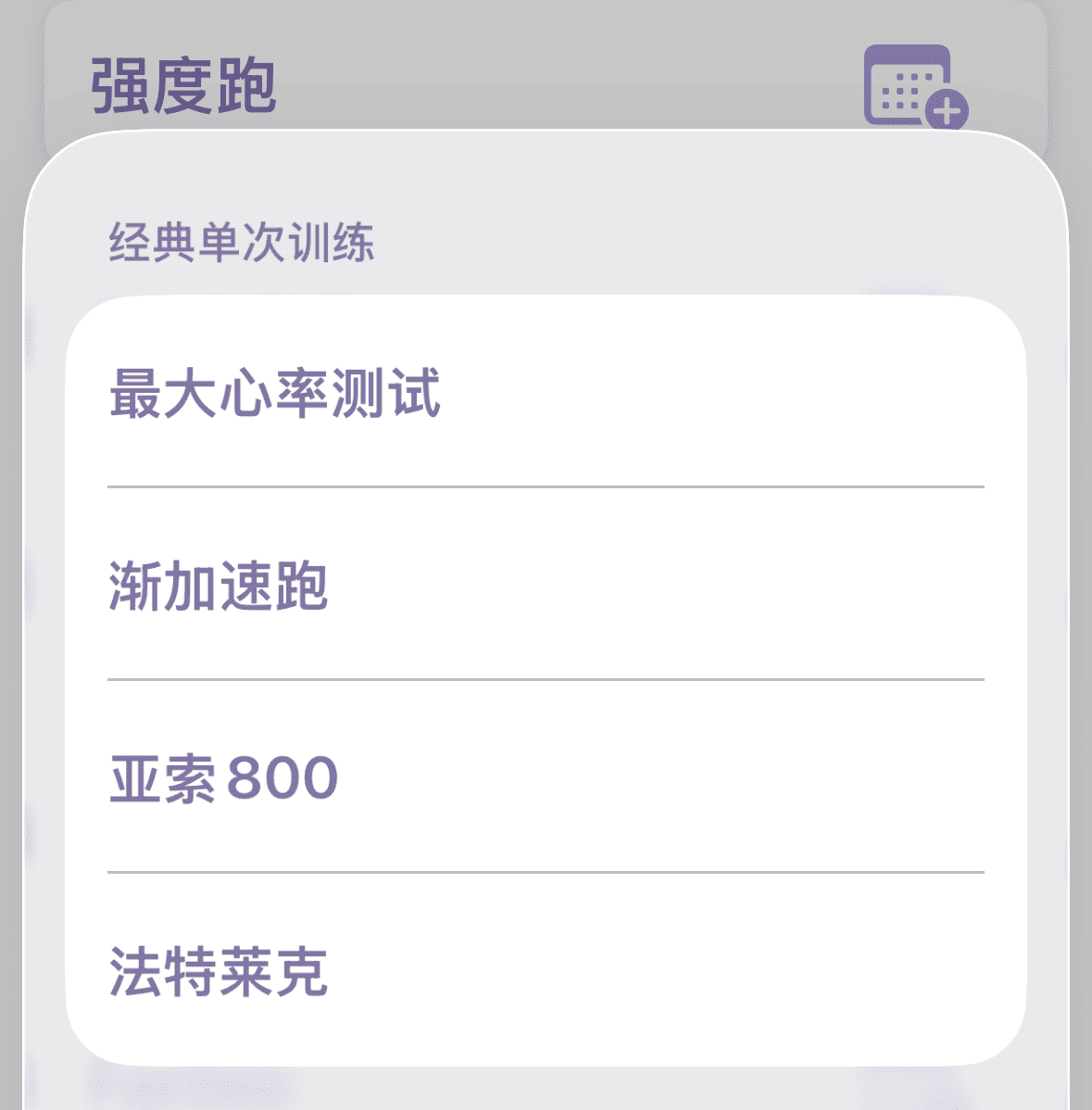Viewport: 1092px width, 1110px height.
Task: Open the 渐加速跑 training
Action: tap(545, 586)
